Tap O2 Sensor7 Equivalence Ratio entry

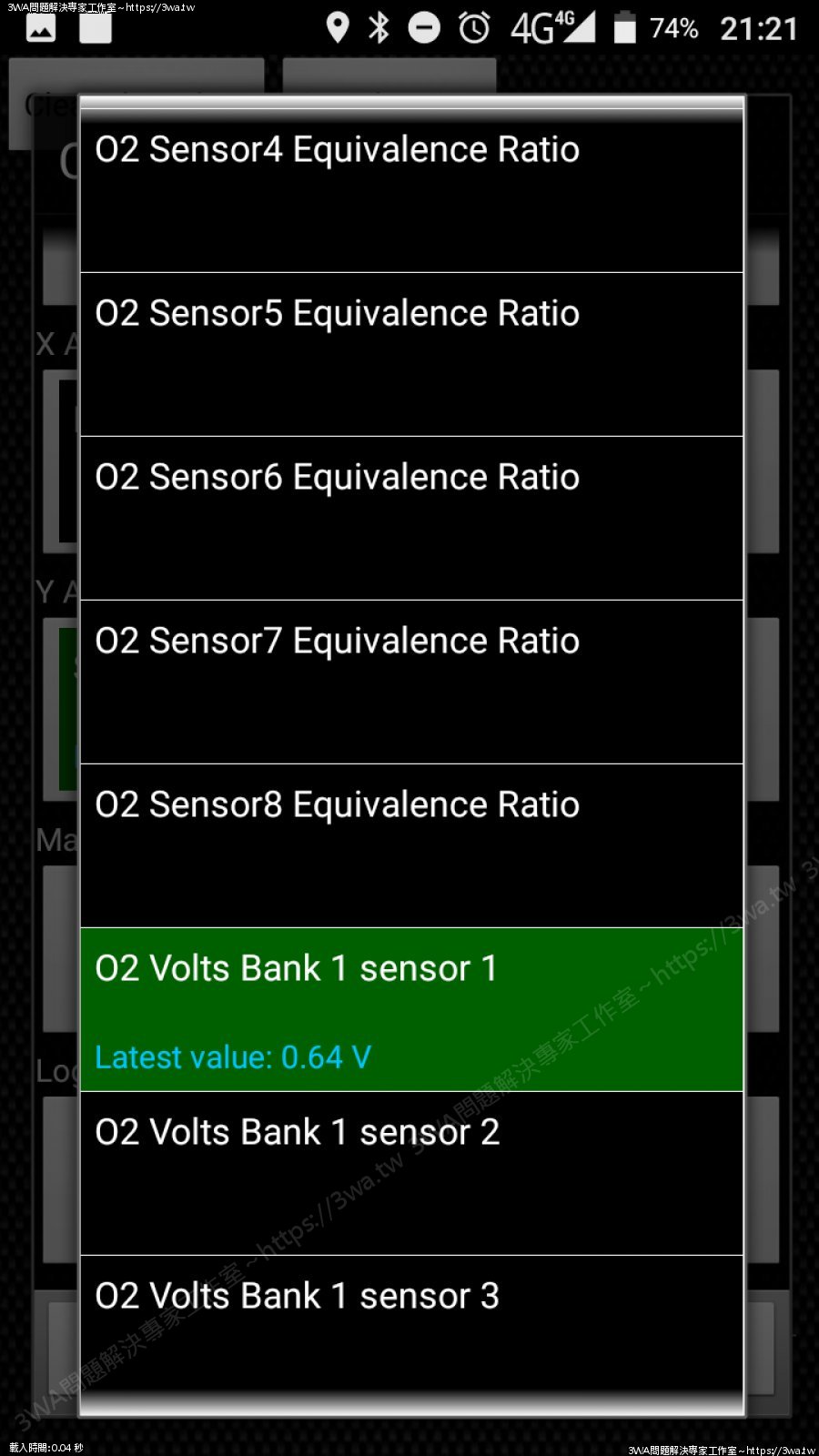coord(411,682)
